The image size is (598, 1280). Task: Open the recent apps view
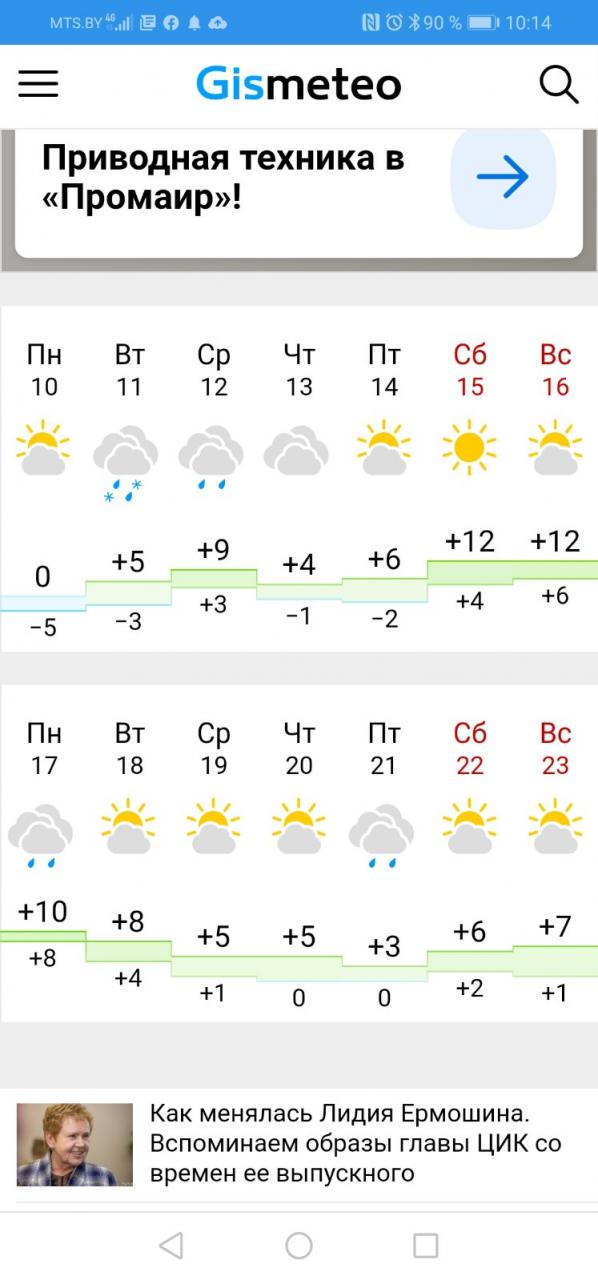426,1245
